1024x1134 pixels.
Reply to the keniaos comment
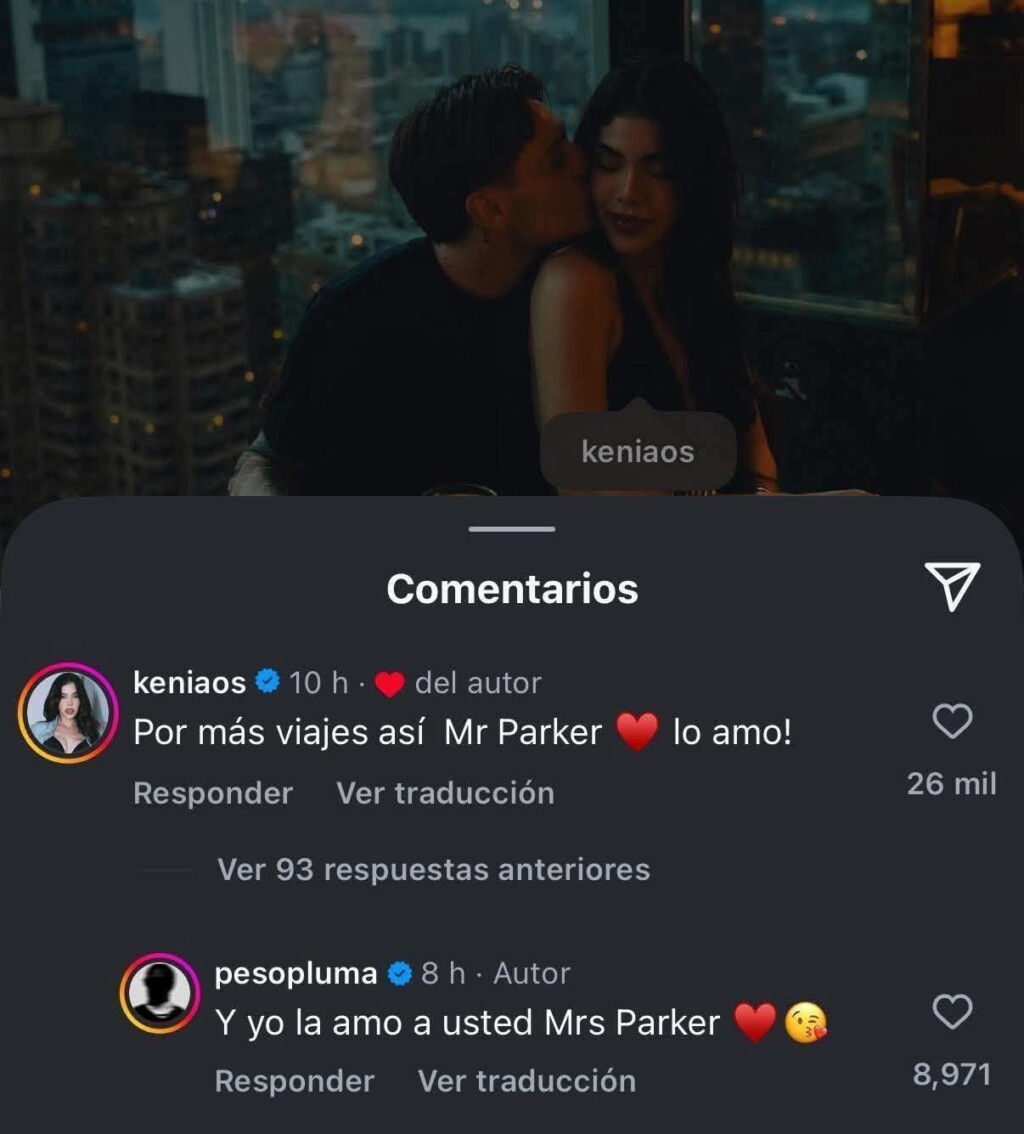(213, 793)
